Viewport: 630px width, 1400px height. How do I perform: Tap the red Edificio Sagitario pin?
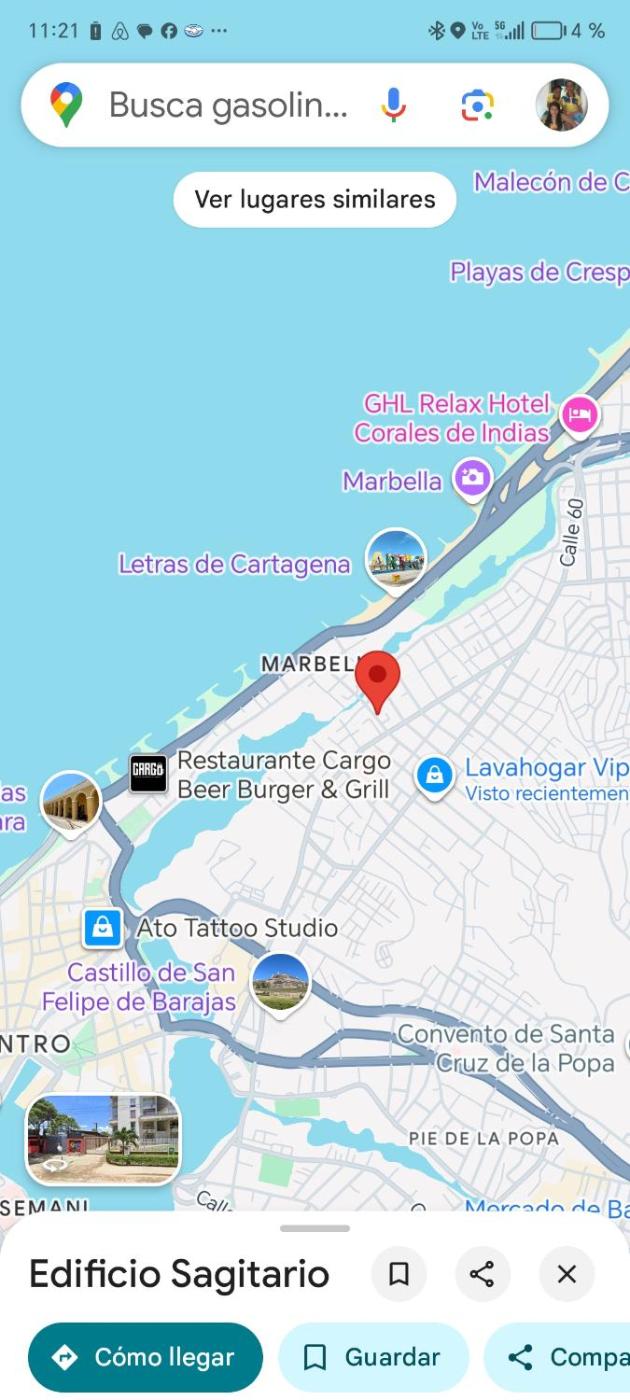pyautogui.click(x=378, y=678)
